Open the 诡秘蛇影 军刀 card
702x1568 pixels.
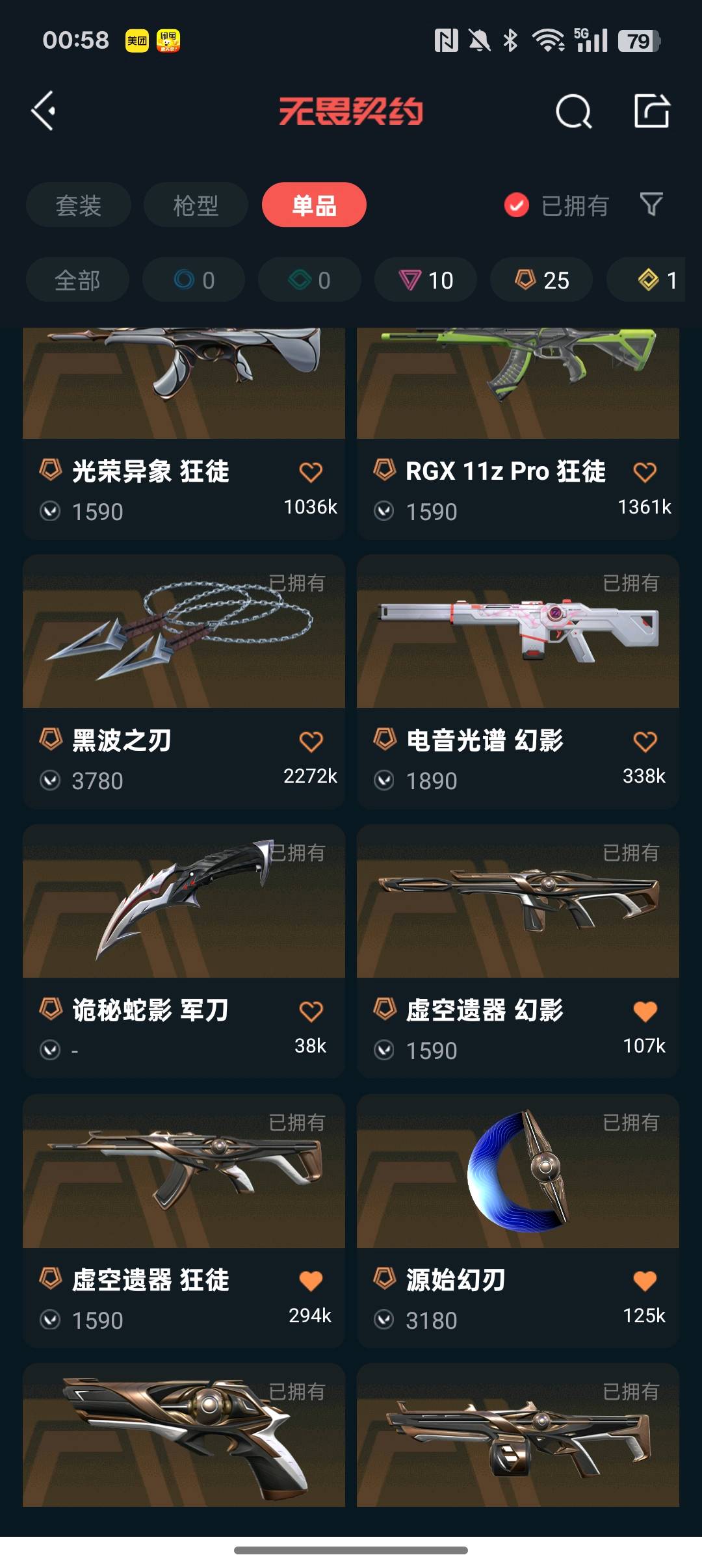[x=184, y=952]
